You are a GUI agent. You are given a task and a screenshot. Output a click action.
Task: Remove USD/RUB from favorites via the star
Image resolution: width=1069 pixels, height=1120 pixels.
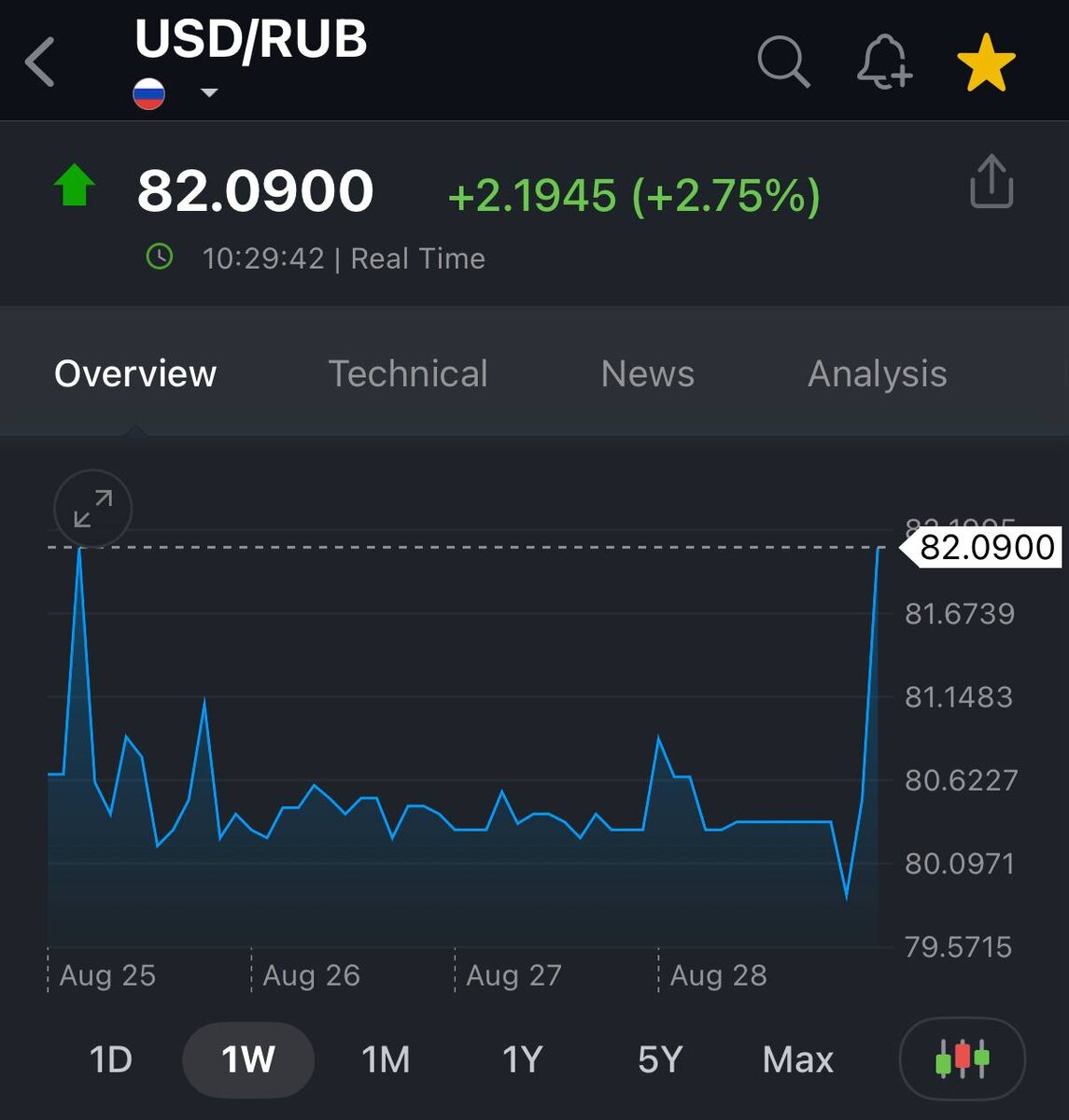pos(986,63)
